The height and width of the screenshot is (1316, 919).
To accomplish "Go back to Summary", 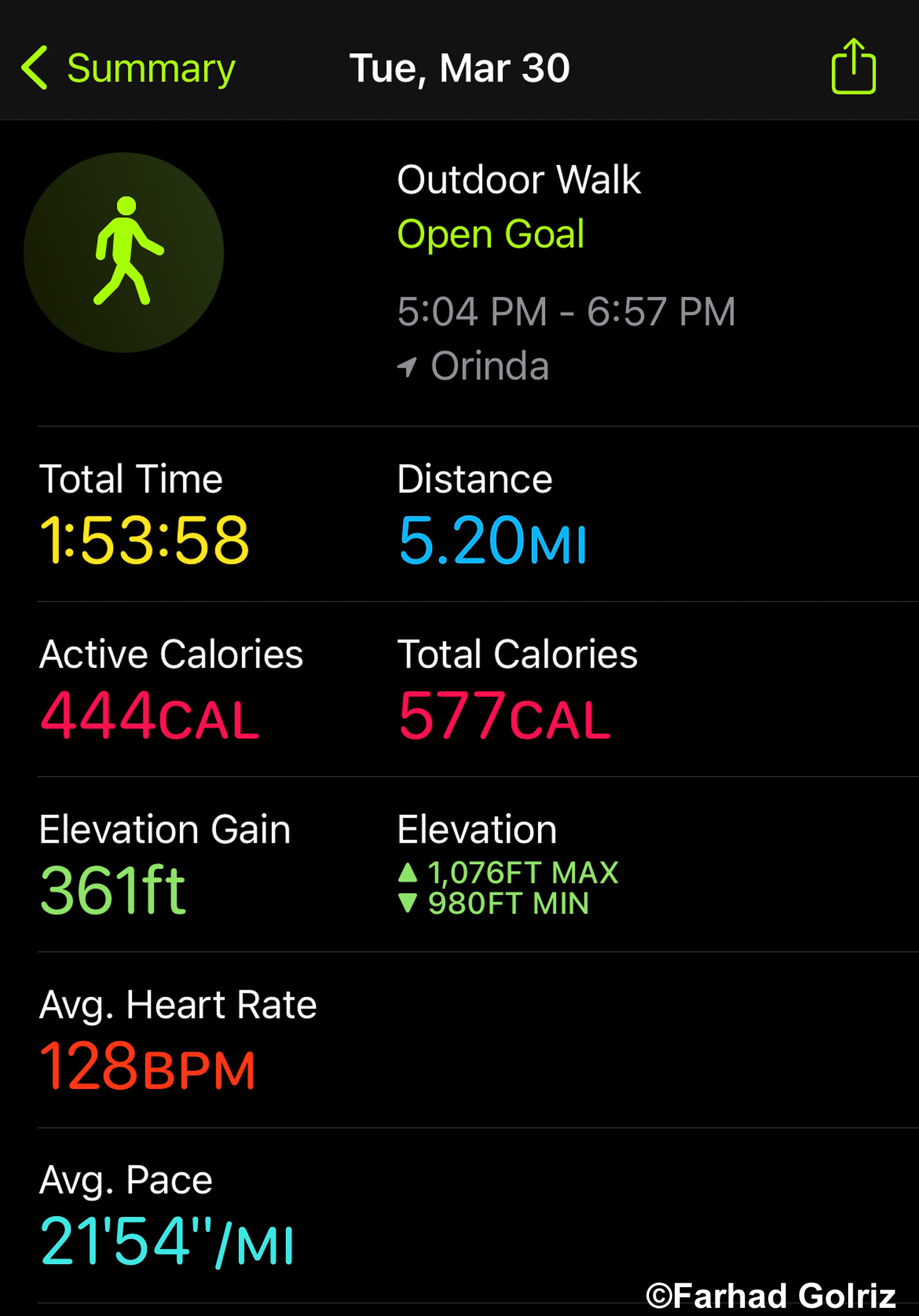I will coord(128,68).
